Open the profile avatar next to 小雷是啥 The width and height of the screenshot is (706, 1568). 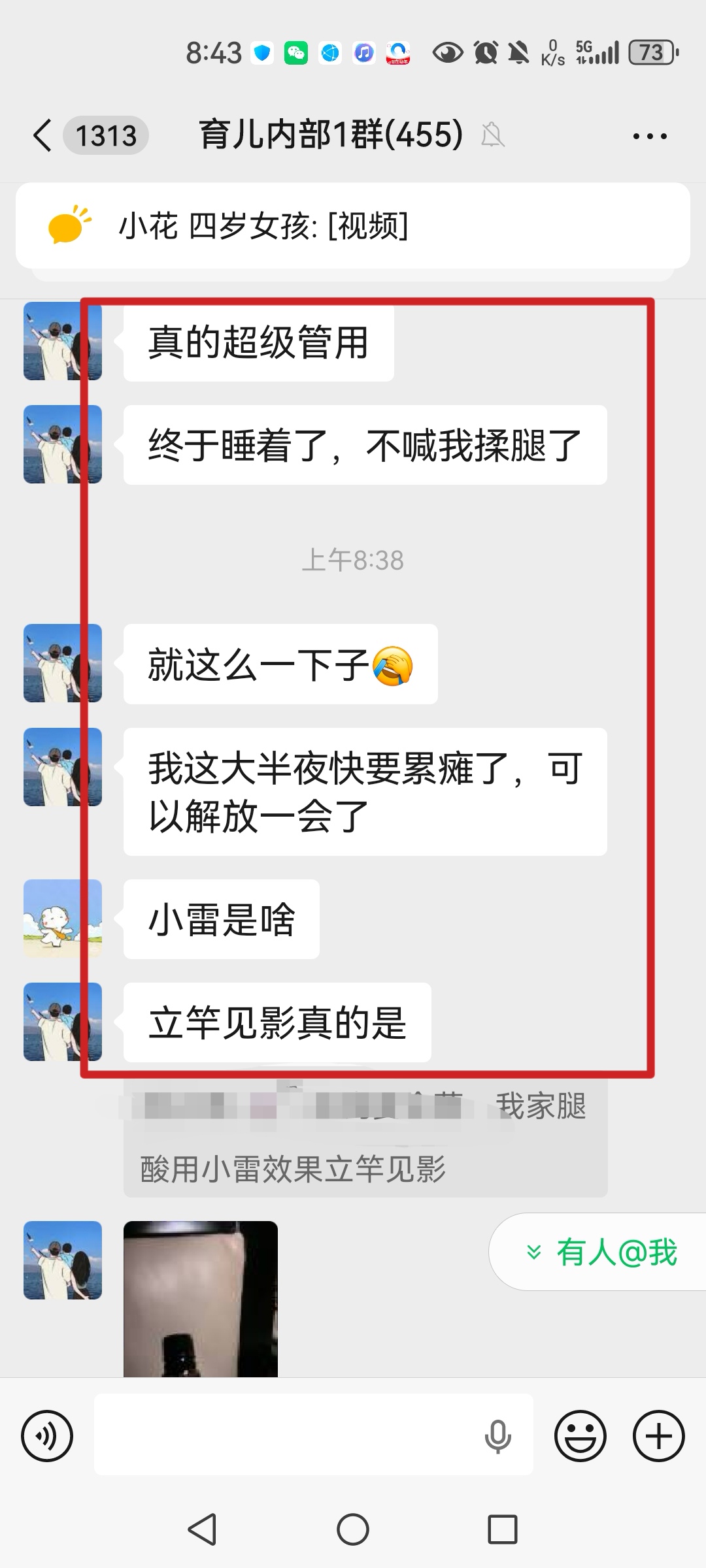click(x=62, y=919)
